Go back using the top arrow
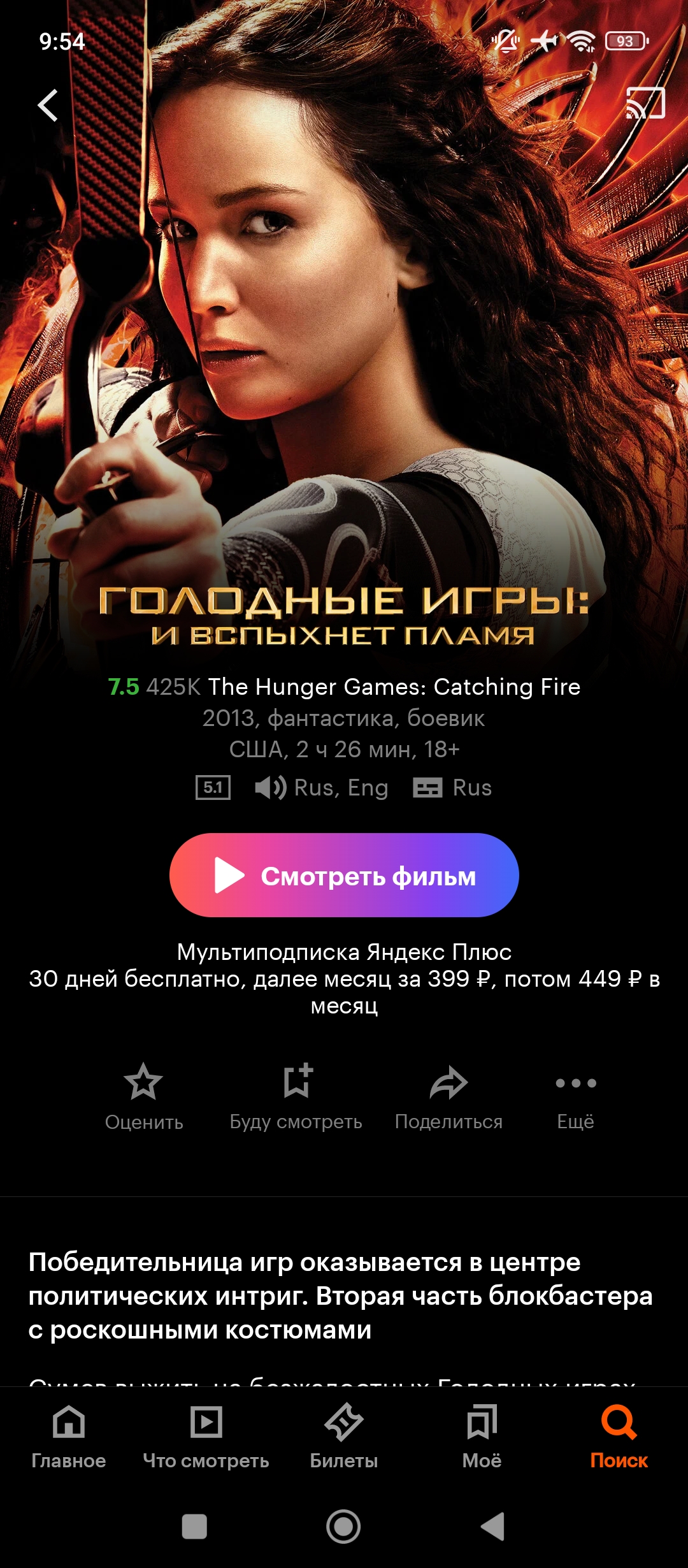This screenshot has height=1568, width=688. coord(48,105)
